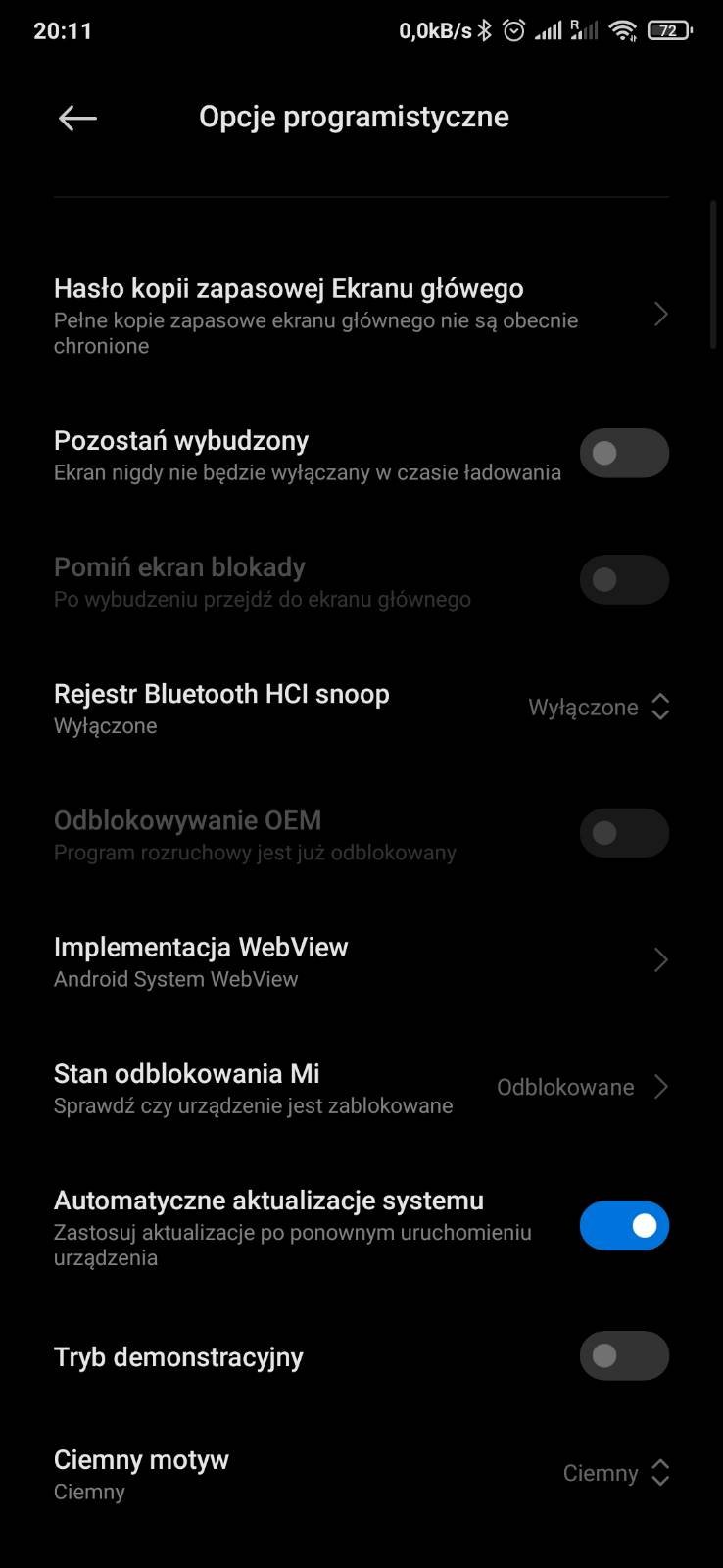
Task: Enable Pozostań wybudzony switch
Action: tap(623, 453)
